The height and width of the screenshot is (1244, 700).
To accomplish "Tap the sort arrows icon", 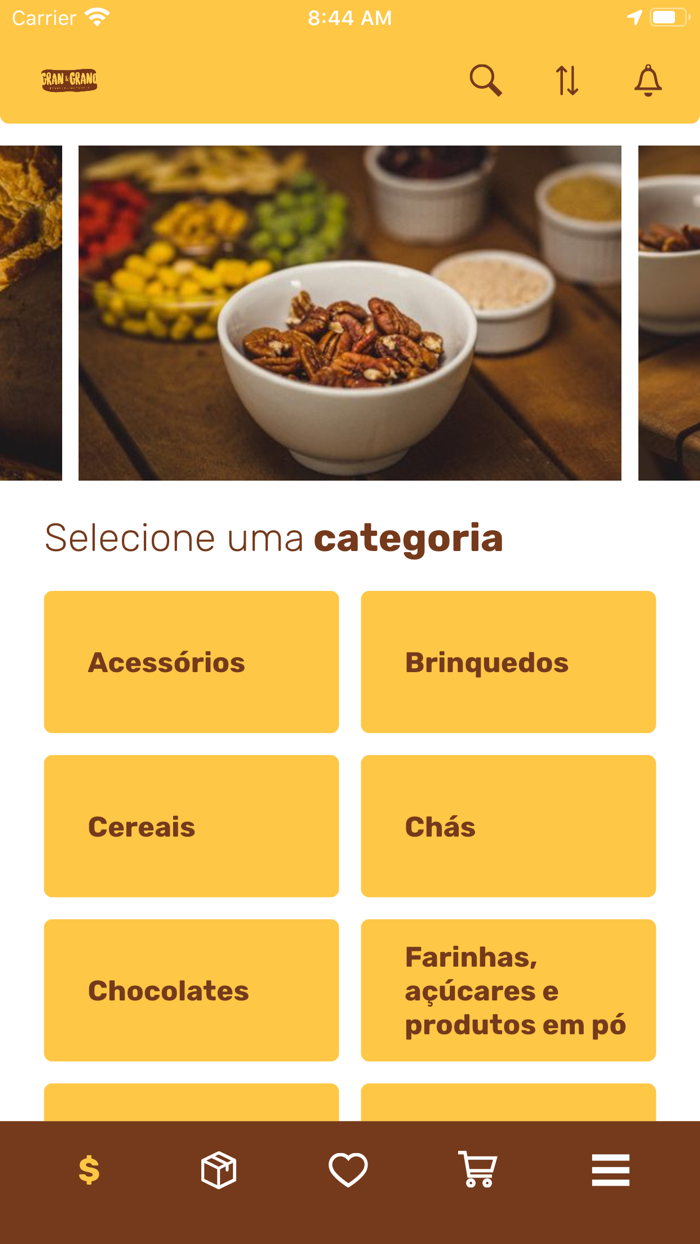I will tap(567, 80).
